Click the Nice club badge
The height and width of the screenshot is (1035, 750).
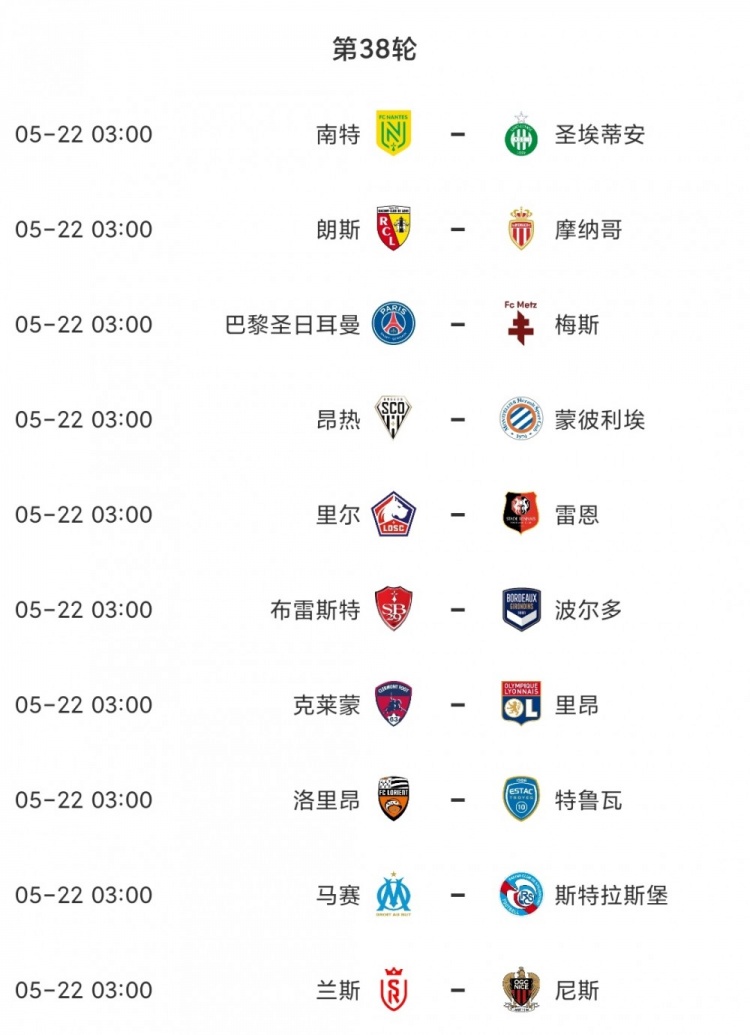(x=519, y=990)
